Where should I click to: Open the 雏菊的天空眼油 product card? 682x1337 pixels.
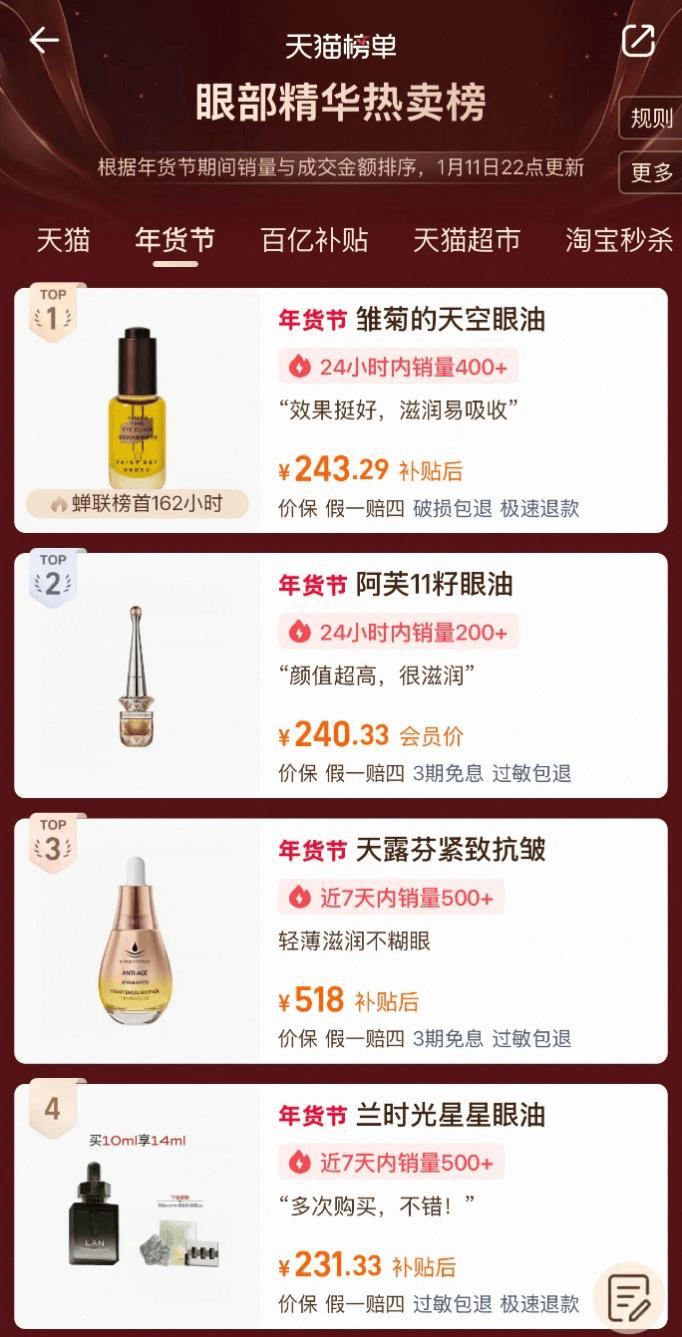[x=340, y=411]
